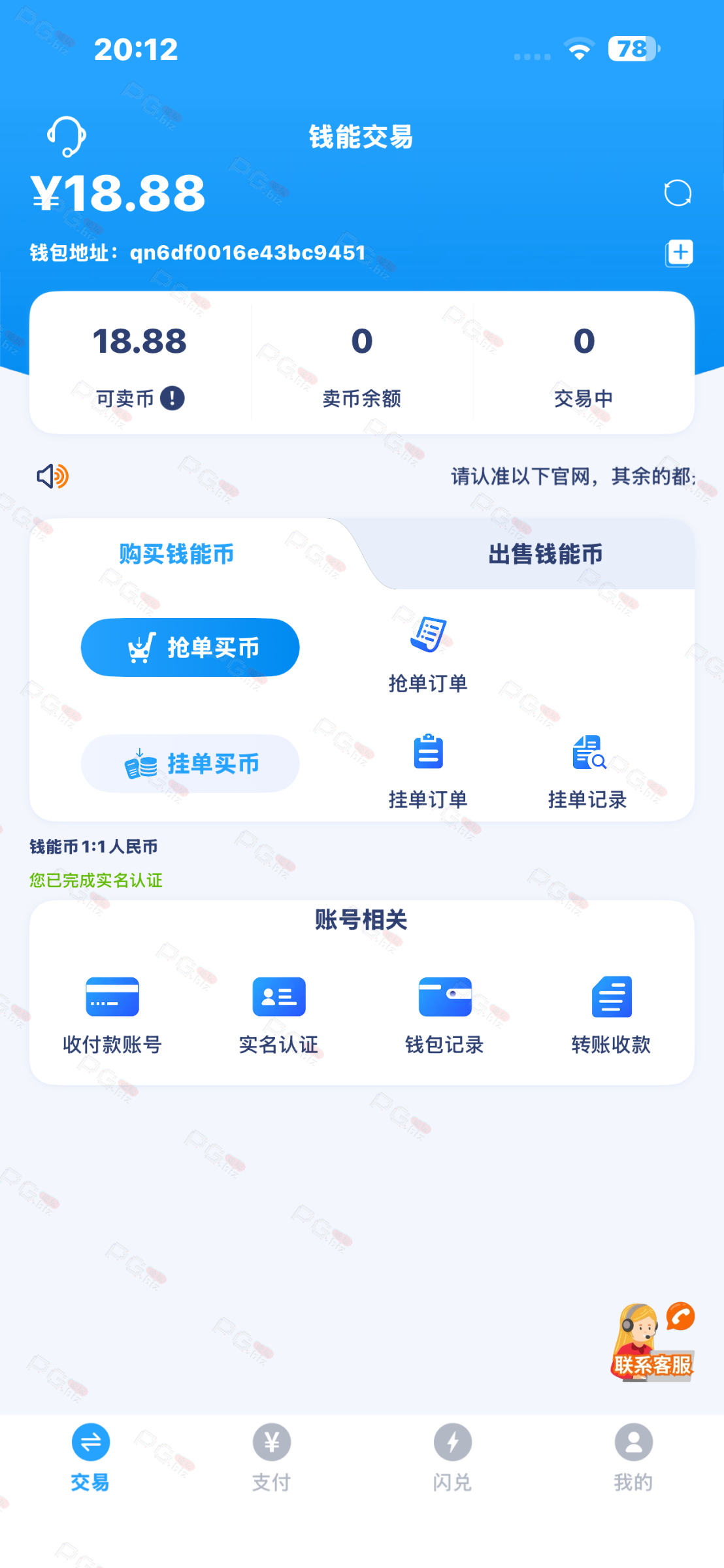
Task: Tap the plus icon beside wallet address
Action: click(680, 253)
